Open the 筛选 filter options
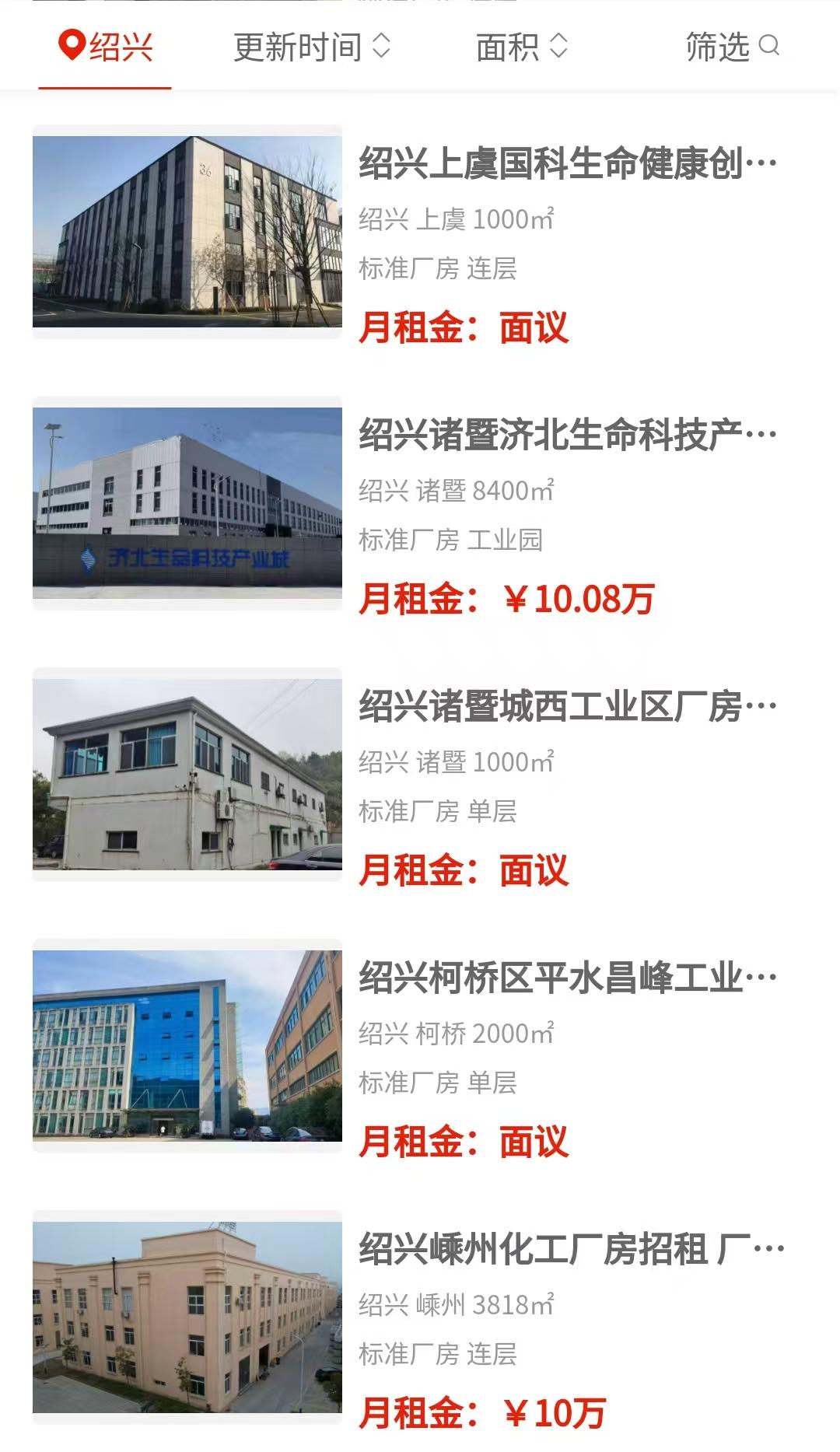 (731, 47)
